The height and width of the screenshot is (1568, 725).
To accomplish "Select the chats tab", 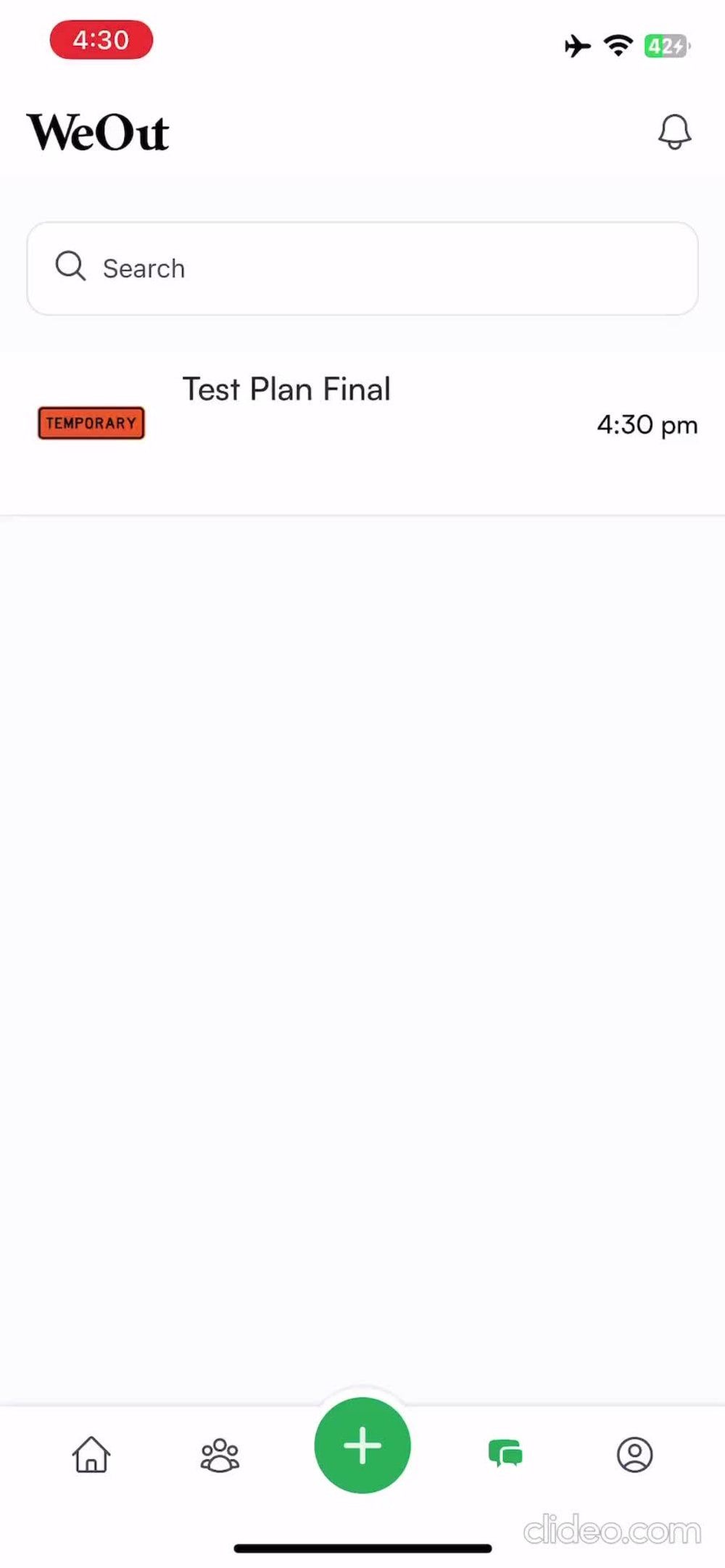I will tap(505, 1454).
